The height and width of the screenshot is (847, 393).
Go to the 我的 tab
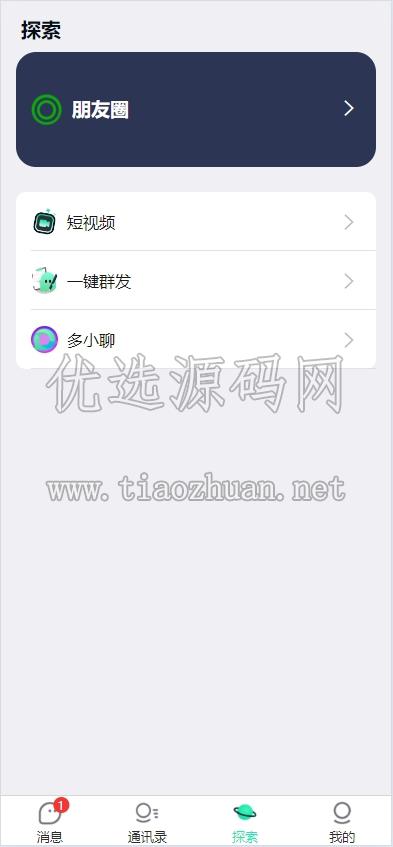point(343,821)
